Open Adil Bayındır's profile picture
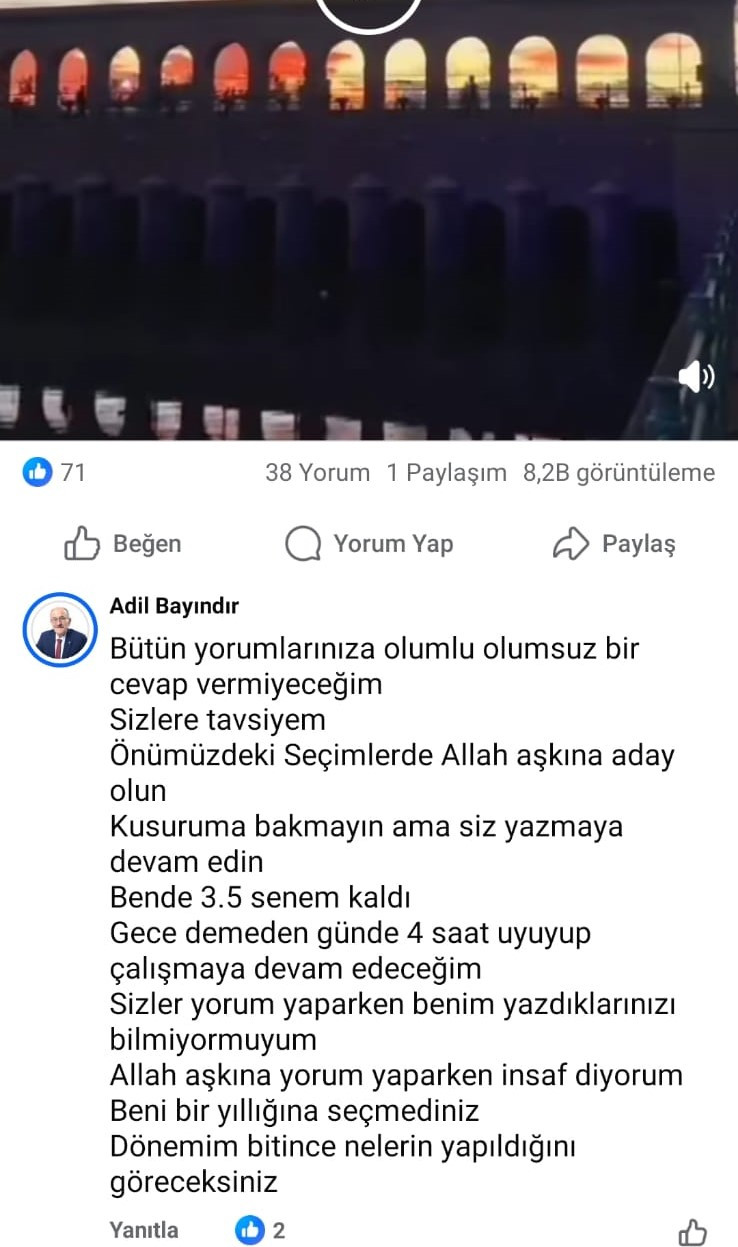Viewport: 738px width, 1247px height. tap(60, 630)
